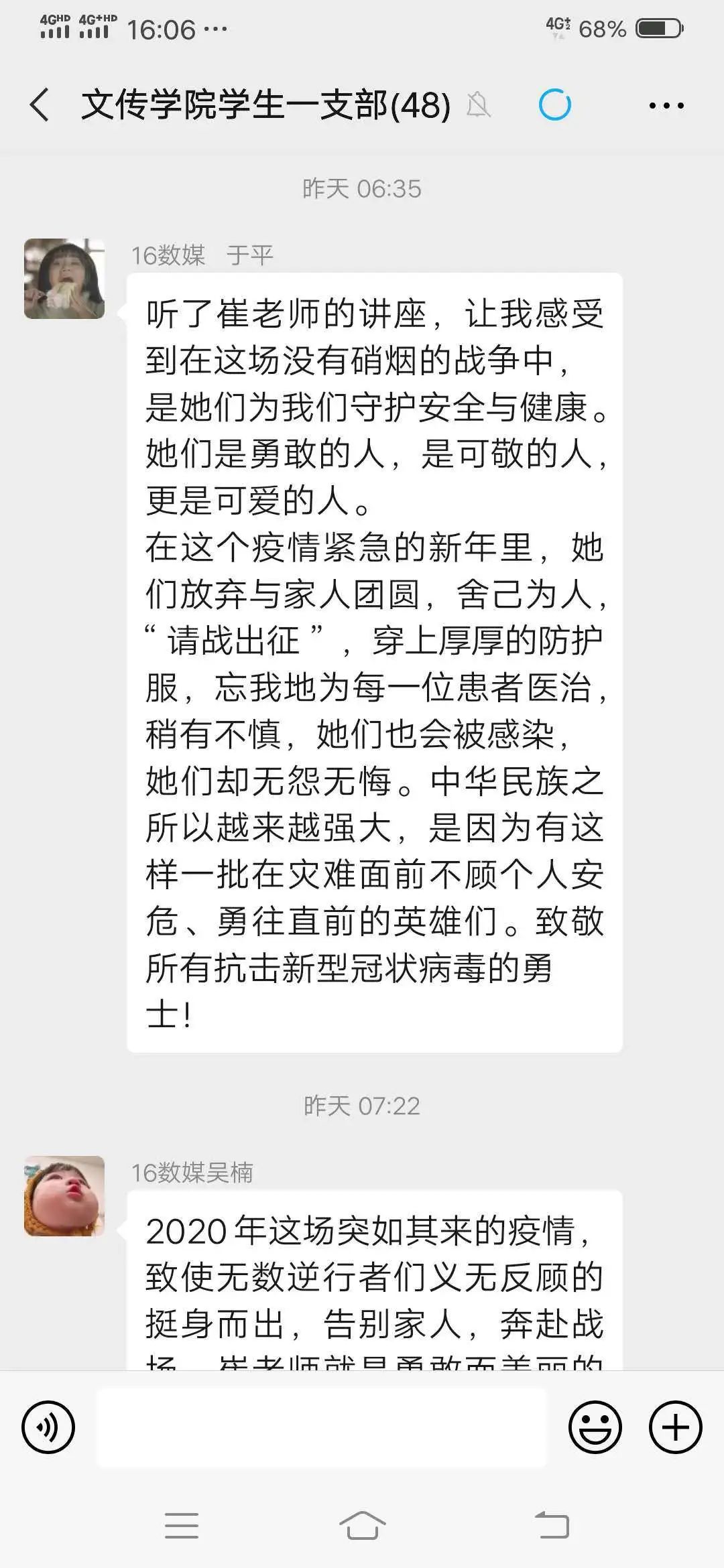The image size is (724, 1568).
Task: Open the three-dot more options menu
Action: pos(666,105)
